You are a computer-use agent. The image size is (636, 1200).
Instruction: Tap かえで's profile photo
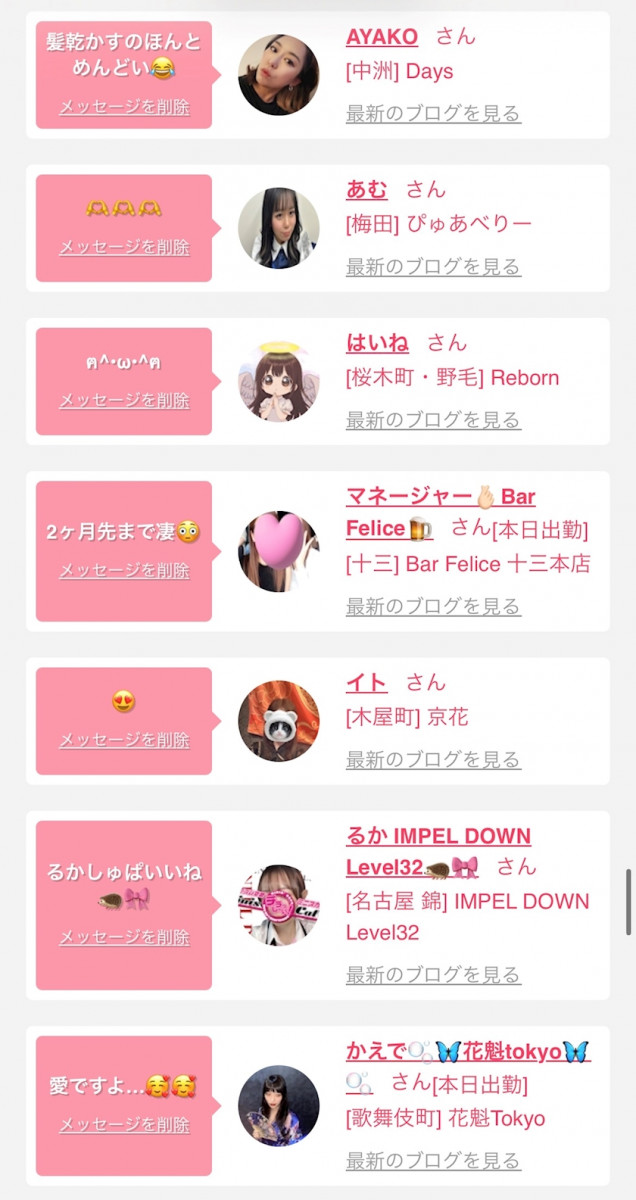tap(279, 1106)
